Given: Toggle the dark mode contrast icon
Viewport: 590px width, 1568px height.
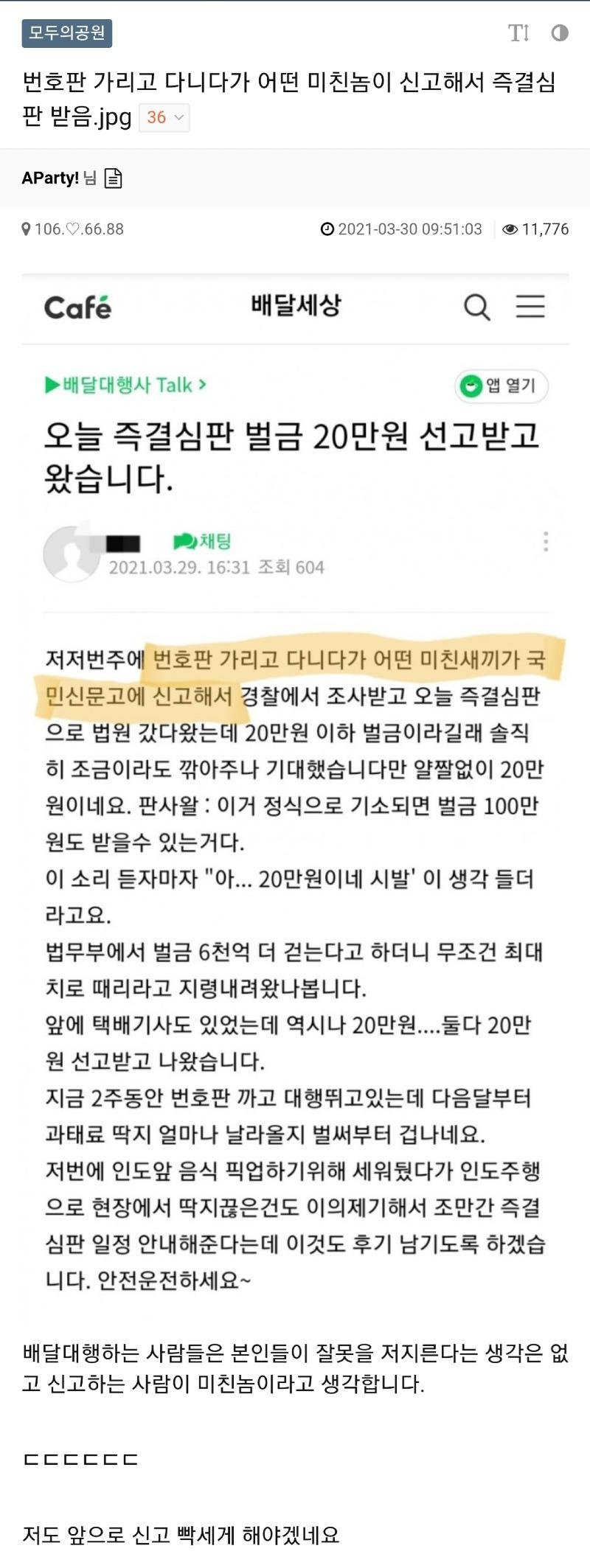Looking at the screenshot, I should (560, 33).
